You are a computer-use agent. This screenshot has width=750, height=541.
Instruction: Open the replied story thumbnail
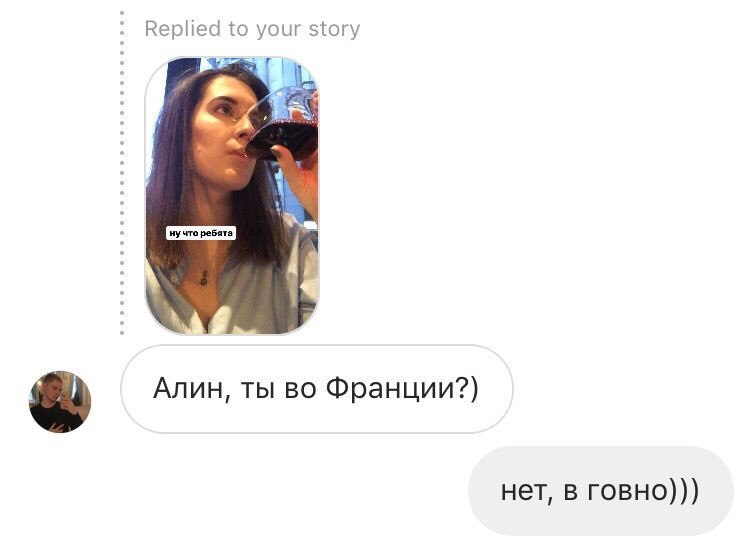point(232,195)
